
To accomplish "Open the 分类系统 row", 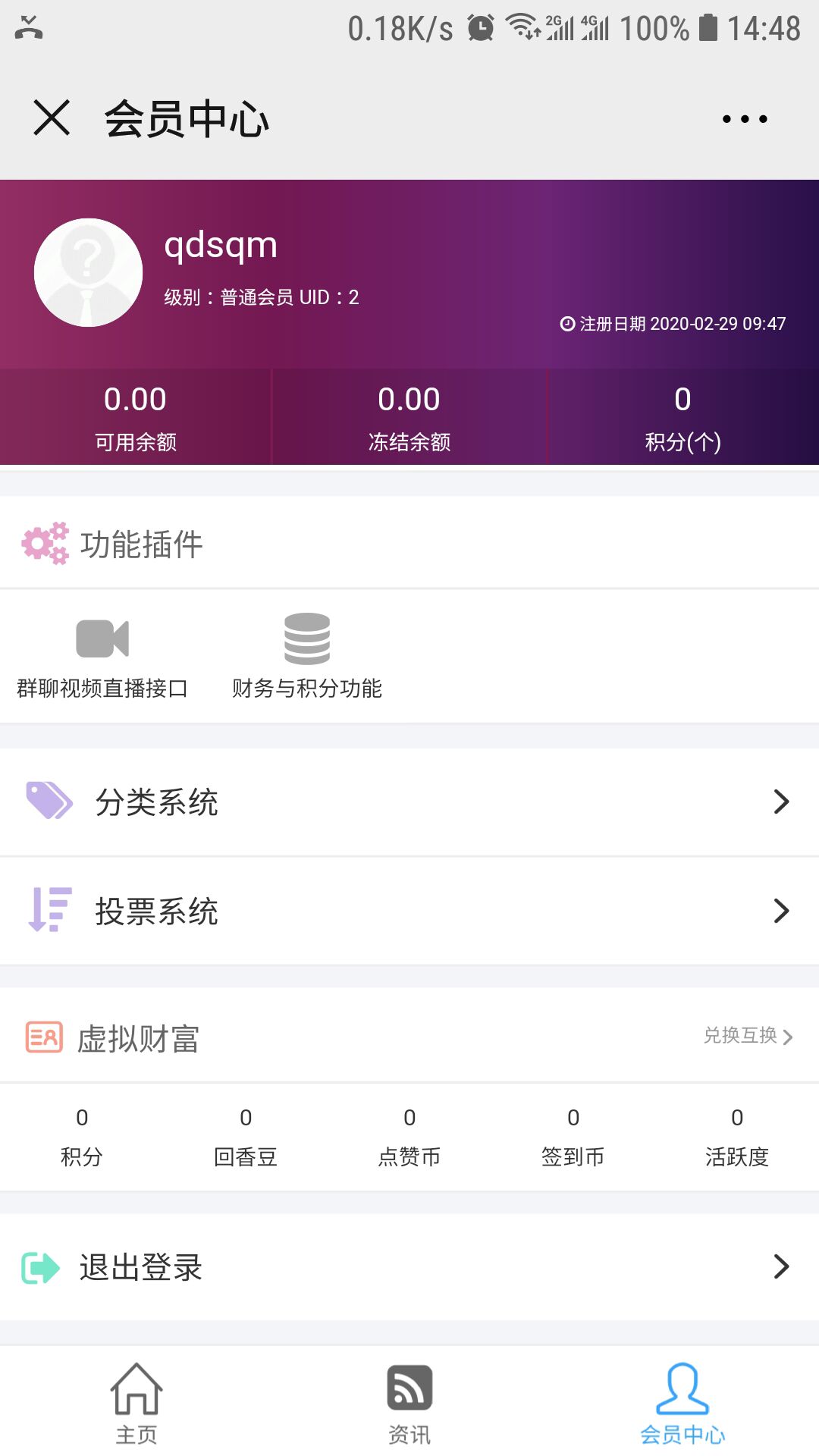I will (409, 802).
